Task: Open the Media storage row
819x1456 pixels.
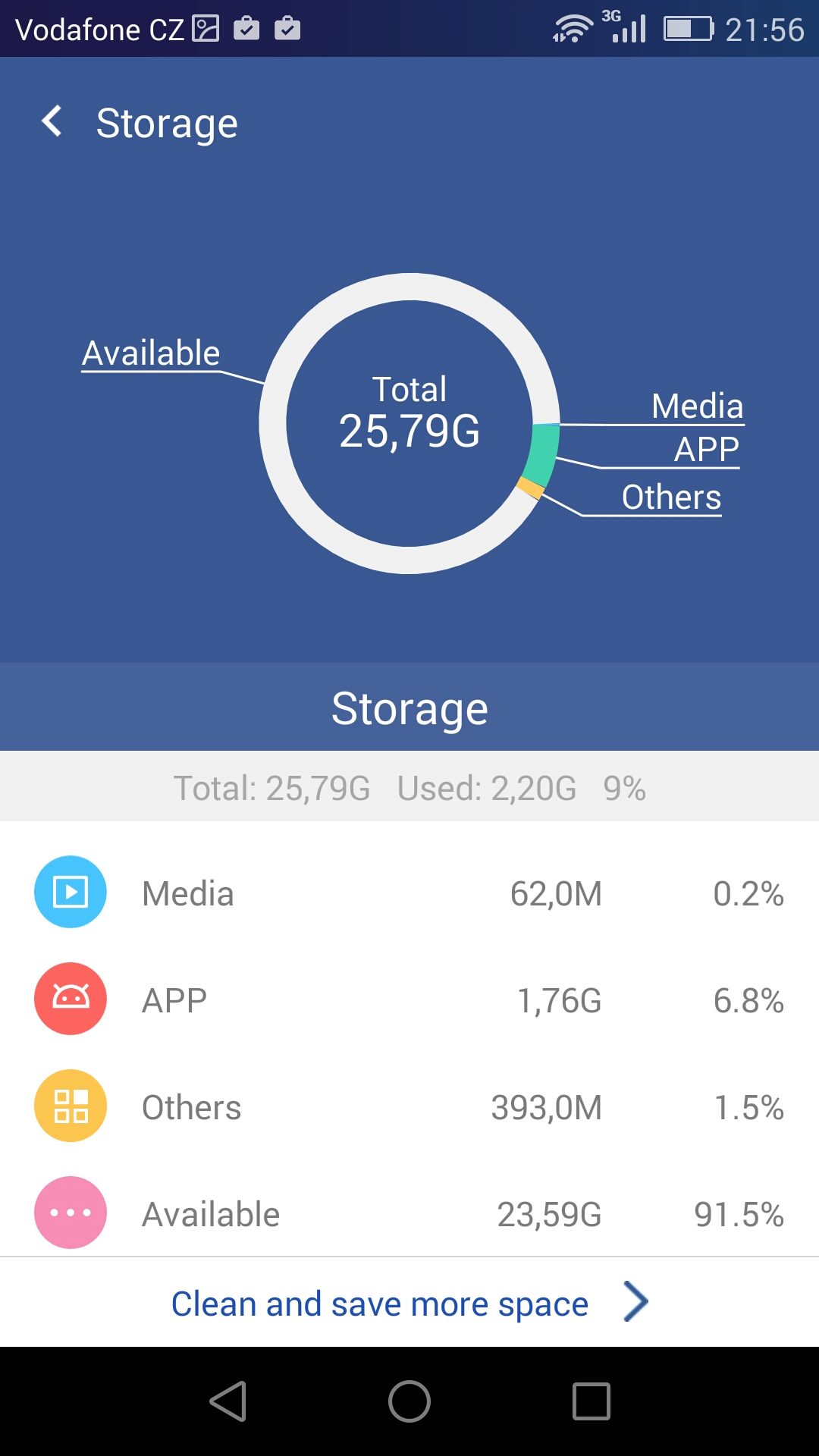Action: [x=409, y=893]
